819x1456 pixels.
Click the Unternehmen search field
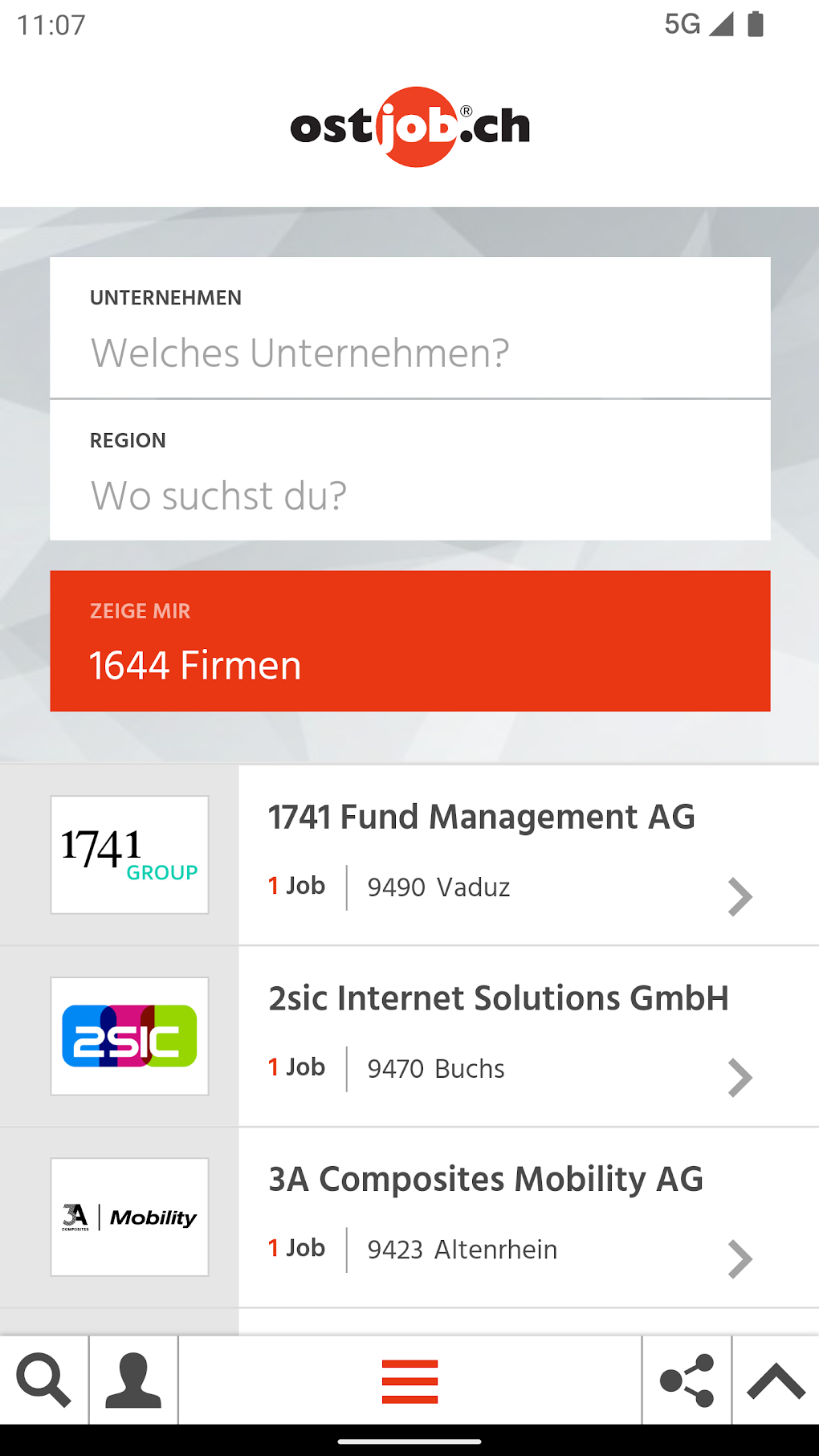click(409, 351)
